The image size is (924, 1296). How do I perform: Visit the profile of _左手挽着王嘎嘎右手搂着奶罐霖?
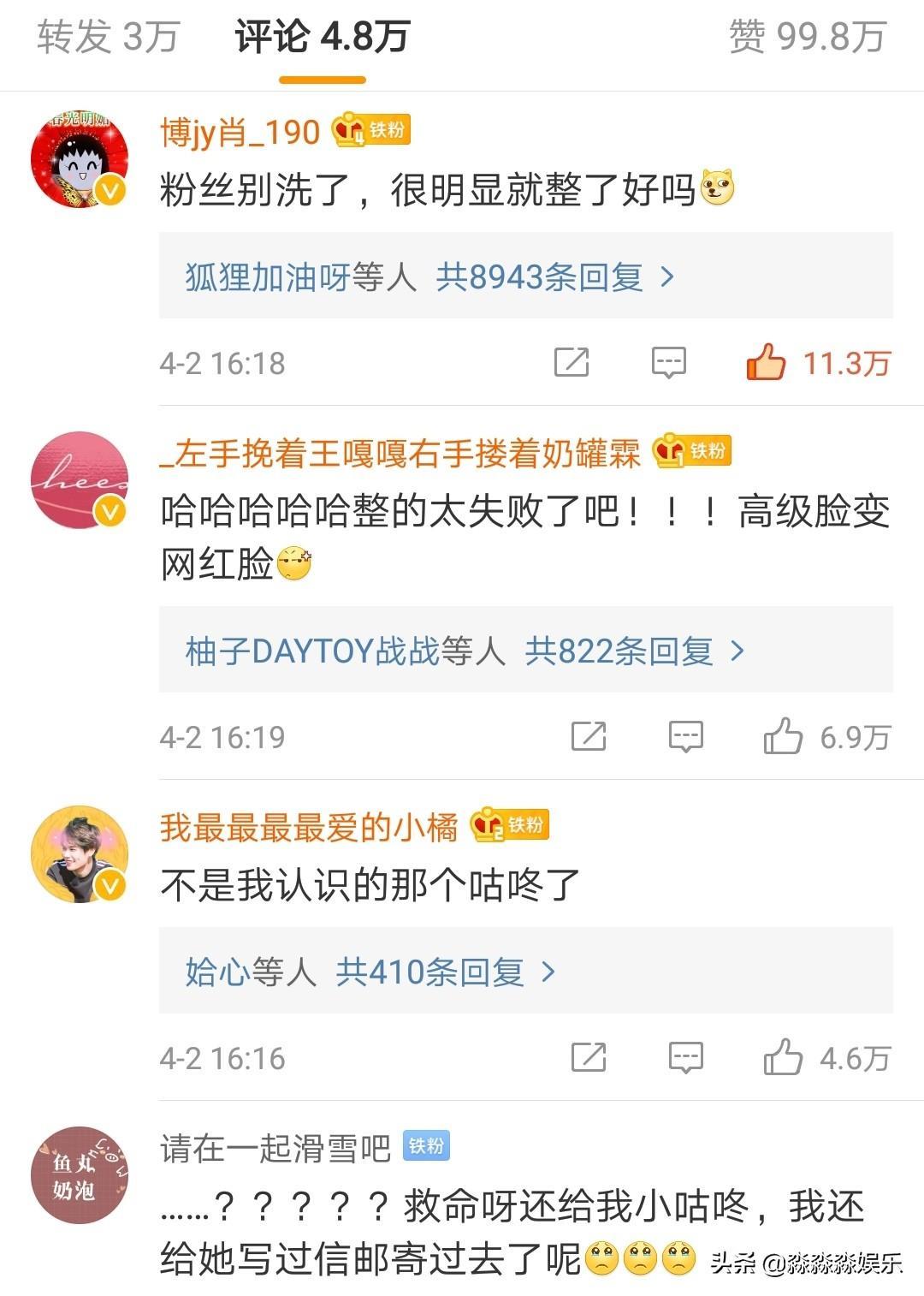pos(400,453)
